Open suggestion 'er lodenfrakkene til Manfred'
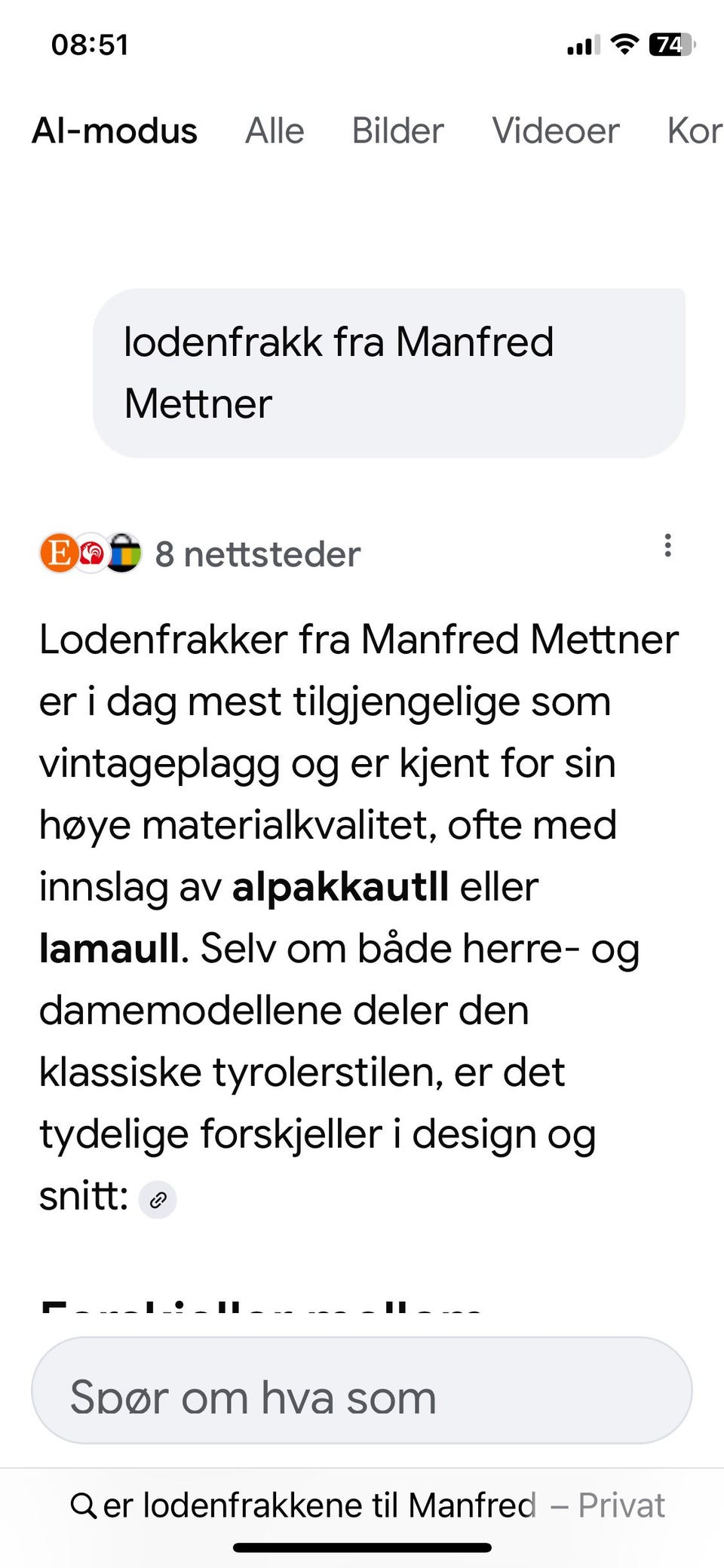724x1568 pixels. coord(317,1504)
